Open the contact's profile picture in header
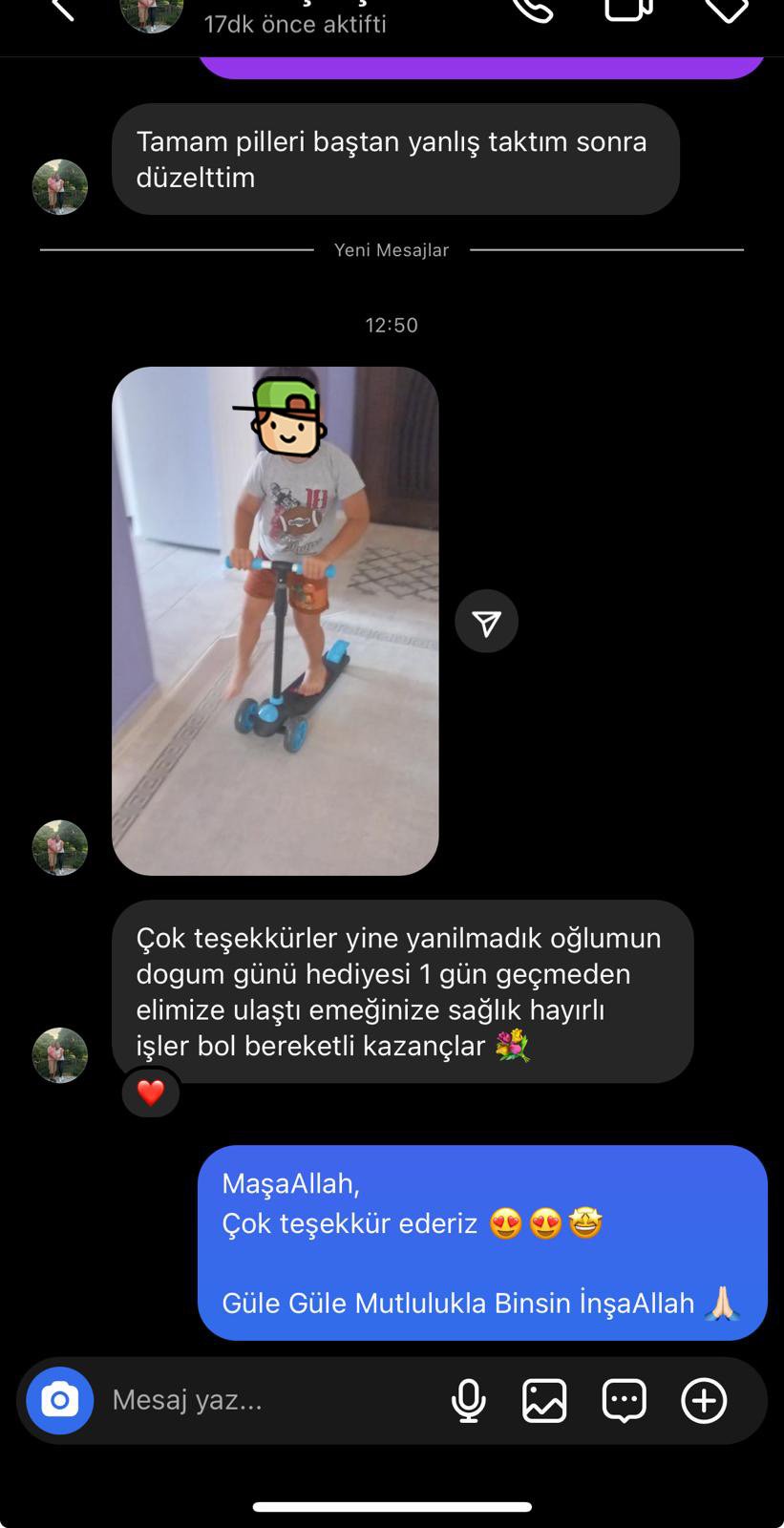Viewport: 784px width, 1528px height. (151, 13)
